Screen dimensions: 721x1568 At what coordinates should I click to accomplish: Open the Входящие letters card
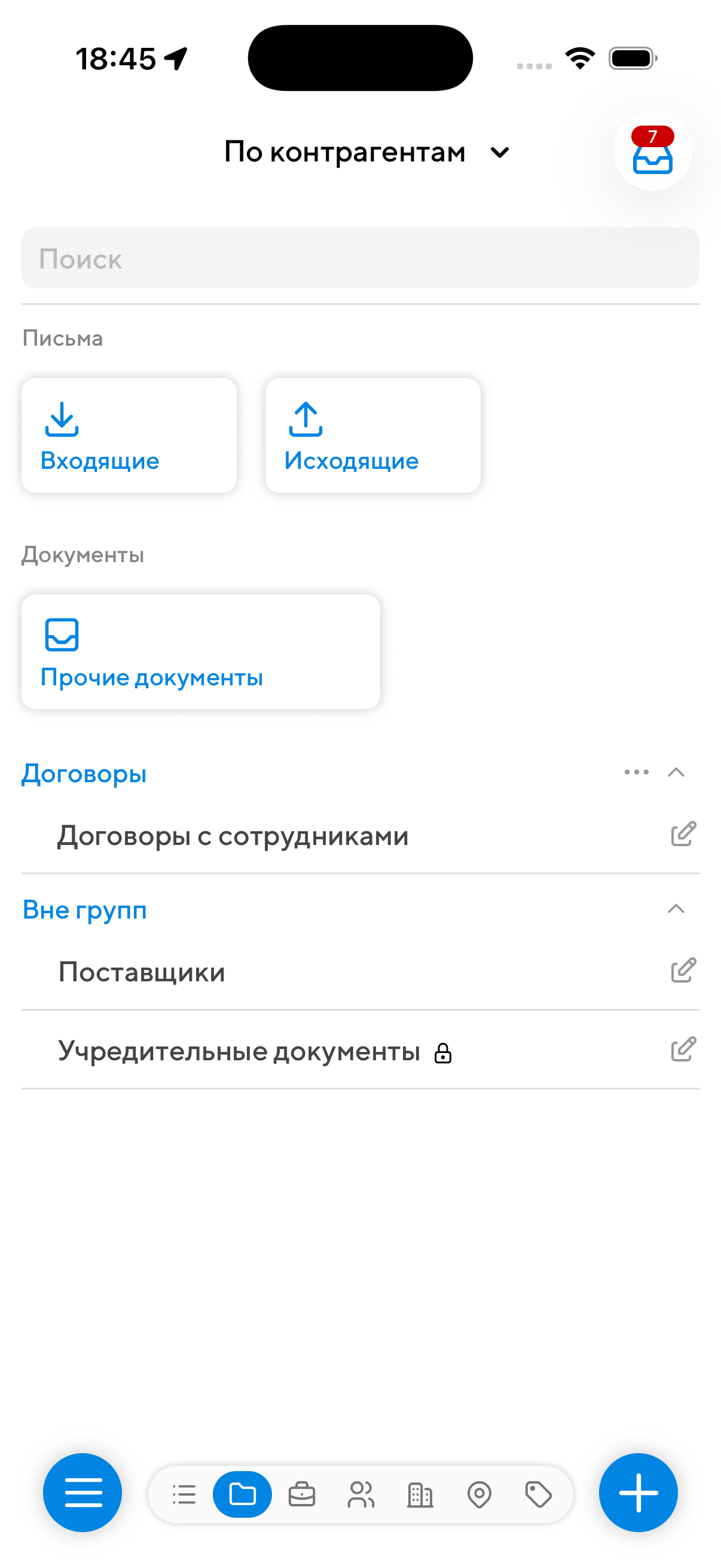129,435
